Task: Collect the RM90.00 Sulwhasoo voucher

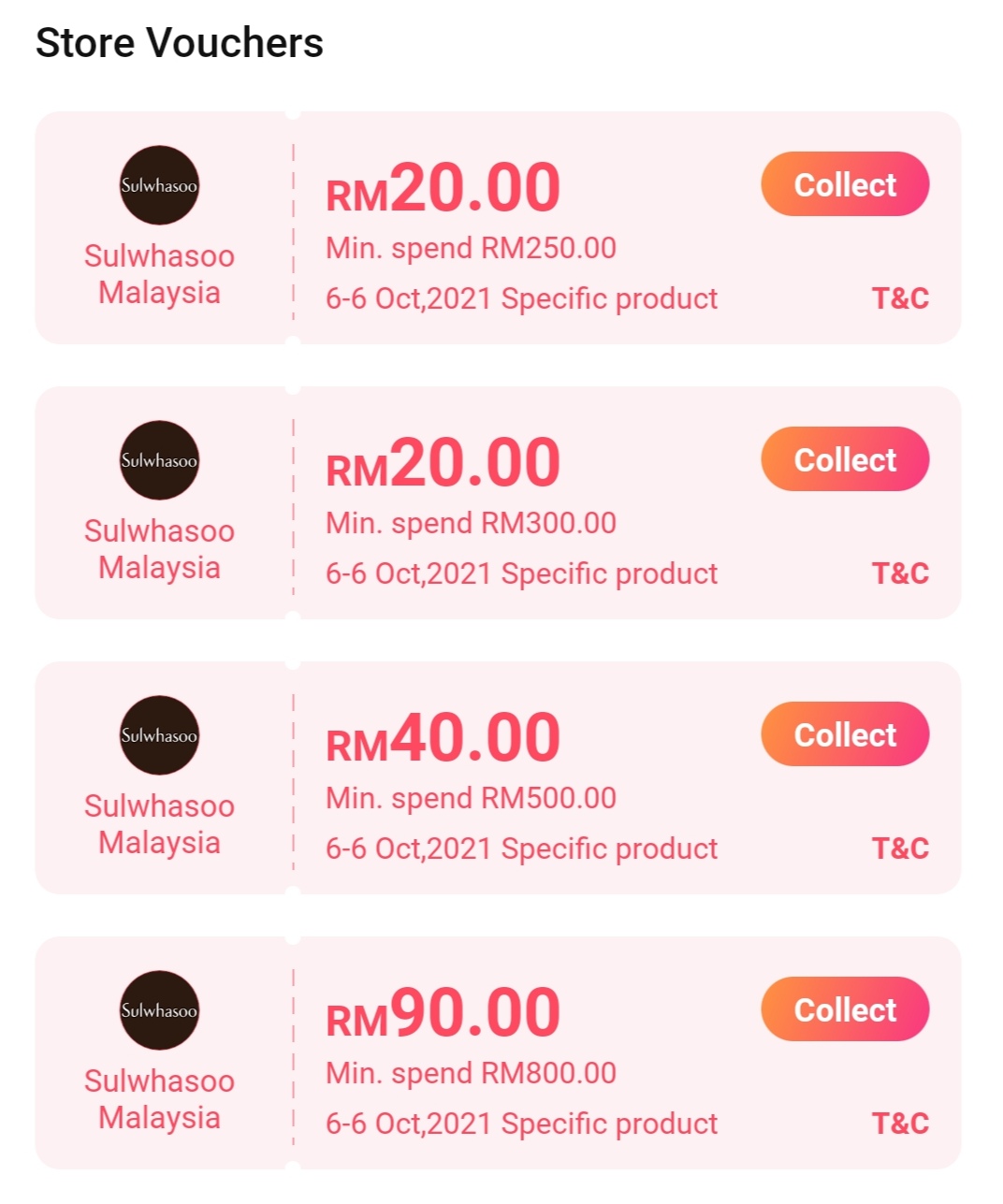Action: pos(845,1009)
